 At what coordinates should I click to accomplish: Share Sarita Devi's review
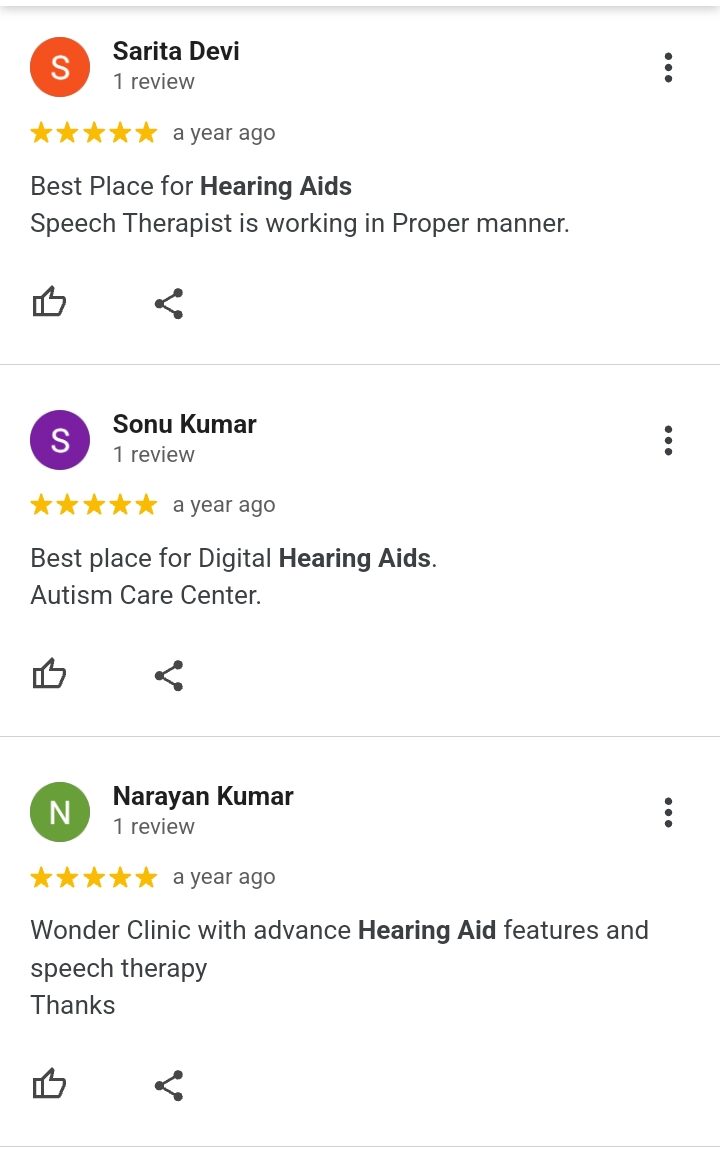(x=169, y=304)
